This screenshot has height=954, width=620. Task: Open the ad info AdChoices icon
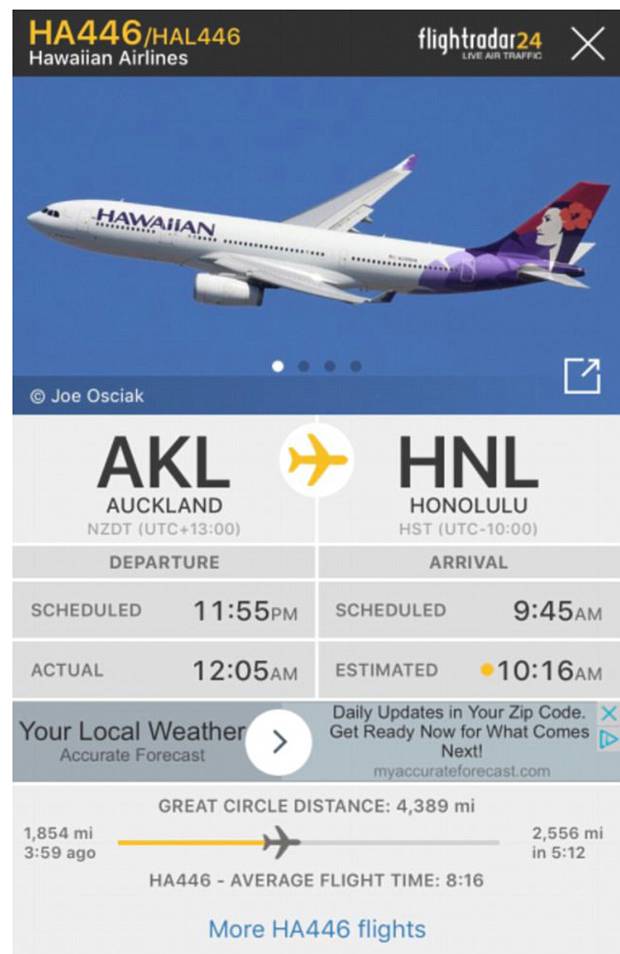pyautogui.click(x=608, y=739)
